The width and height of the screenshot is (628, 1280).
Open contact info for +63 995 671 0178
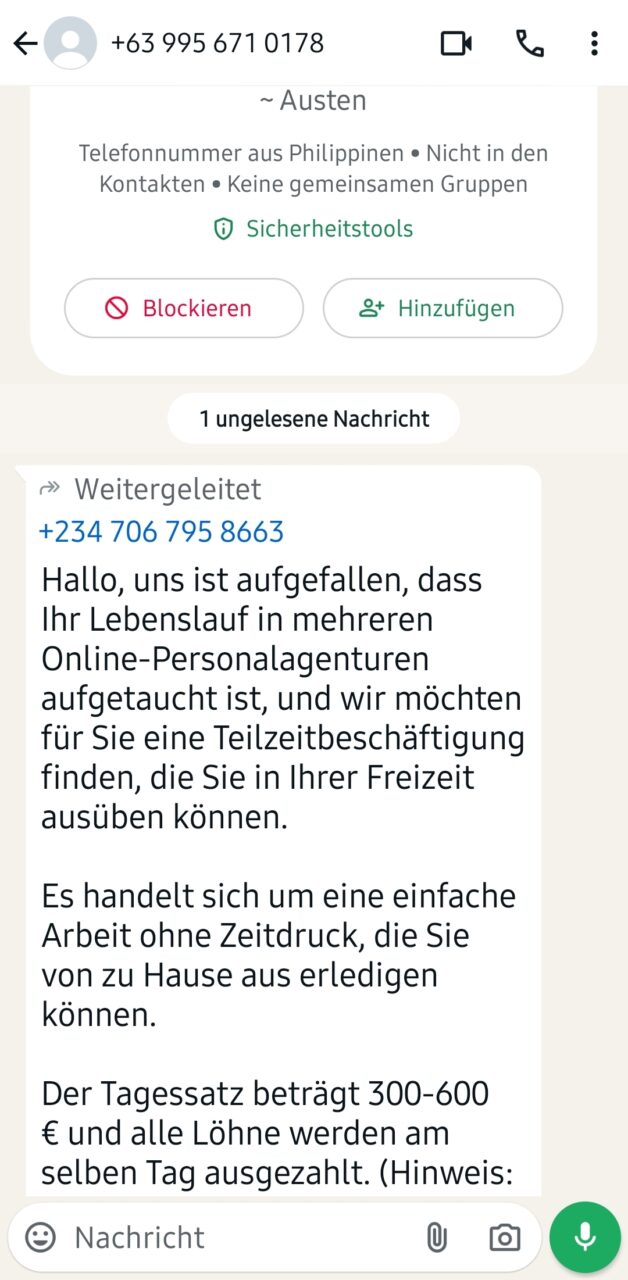click(217, 43)
